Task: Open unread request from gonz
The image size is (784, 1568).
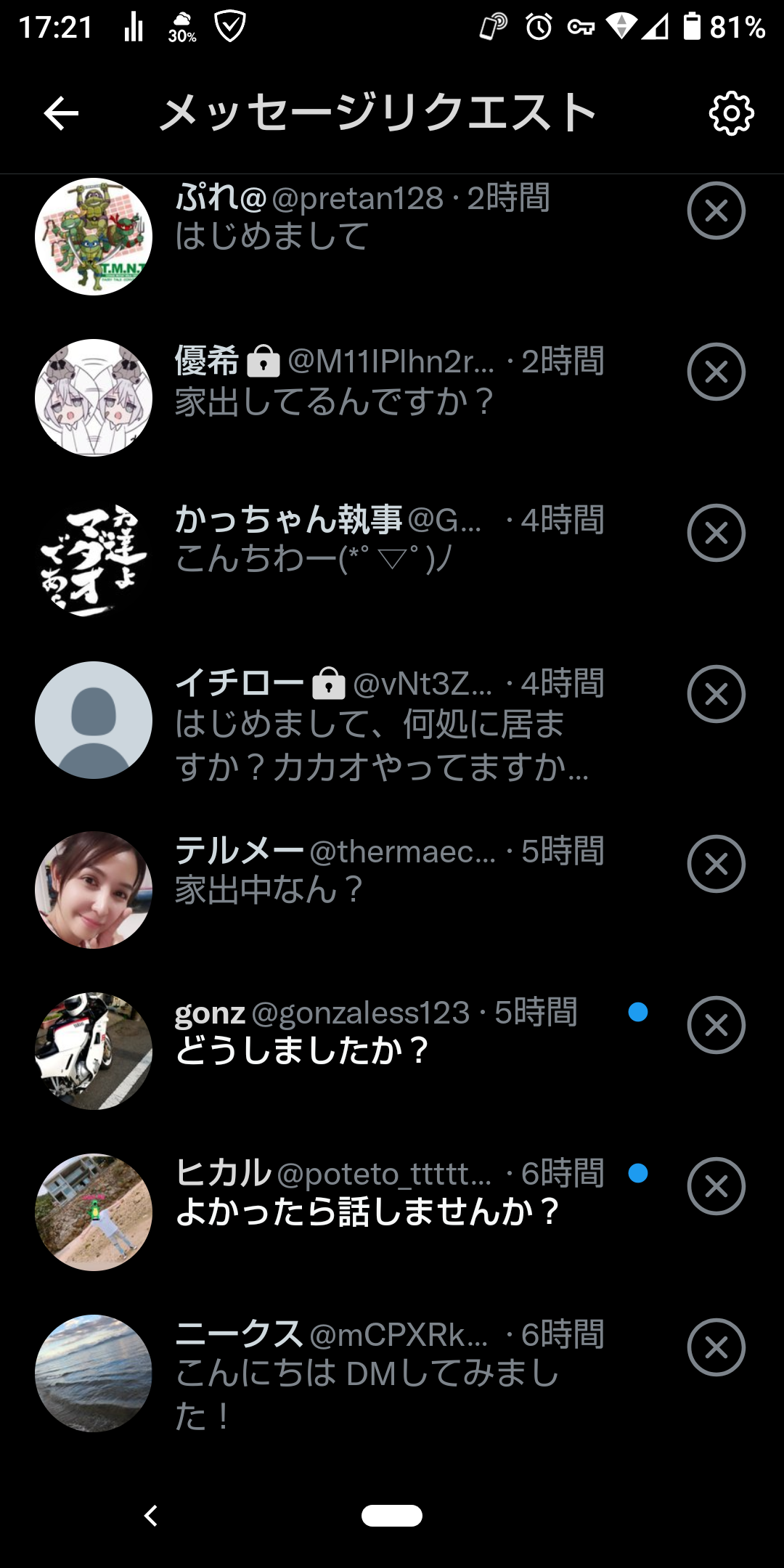Action: click(x=363, y=1032)
